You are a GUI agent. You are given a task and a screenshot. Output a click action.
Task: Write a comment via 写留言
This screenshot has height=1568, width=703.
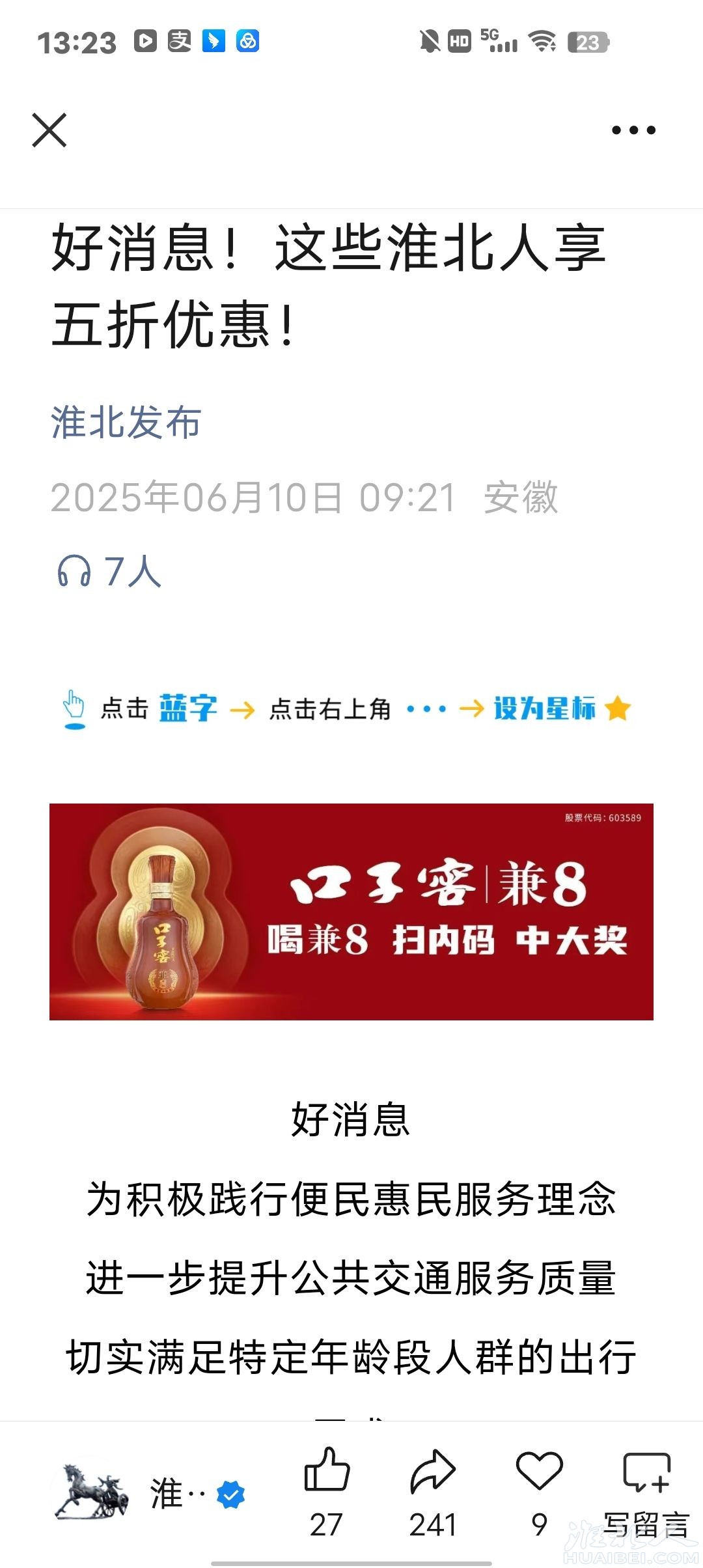coord(646,1491)
